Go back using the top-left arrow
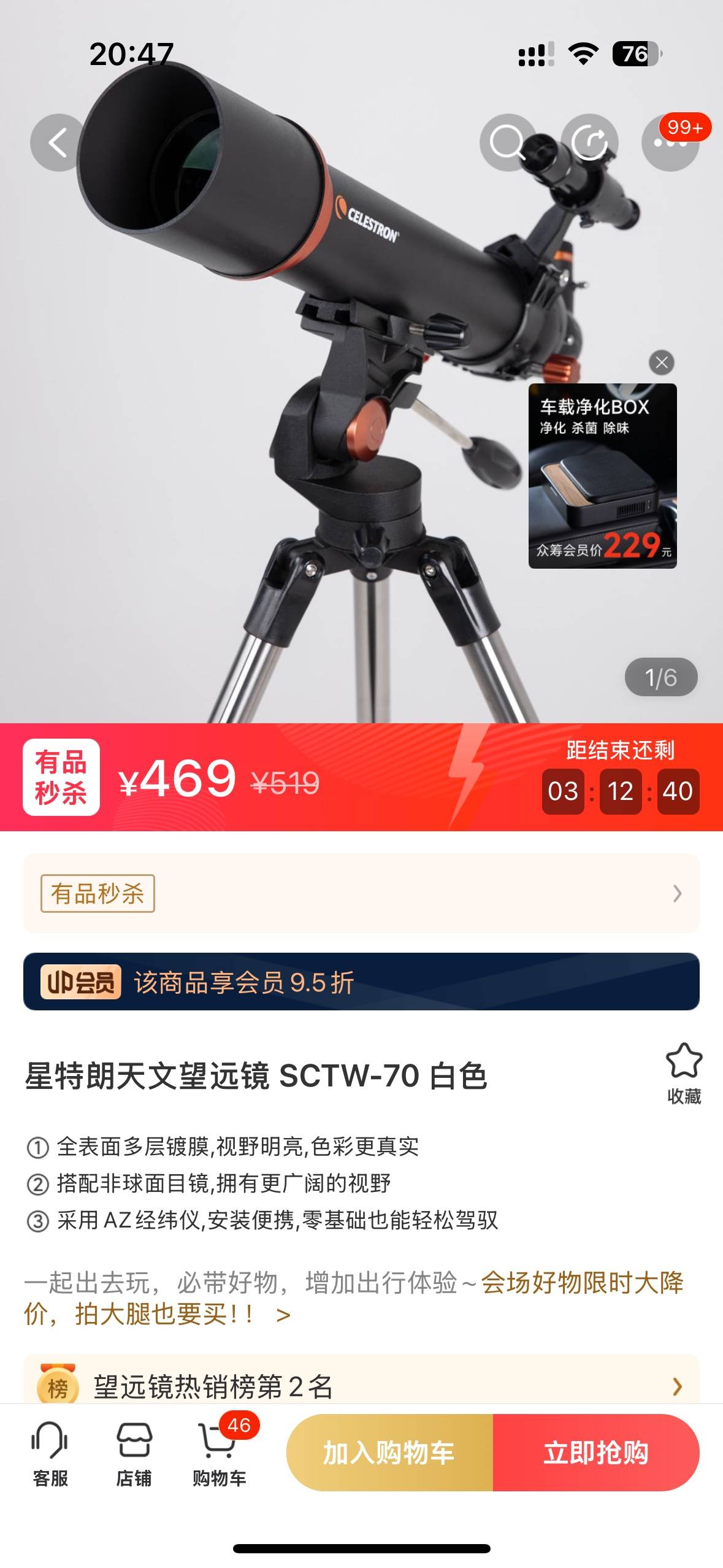 (x=58, y=143)
